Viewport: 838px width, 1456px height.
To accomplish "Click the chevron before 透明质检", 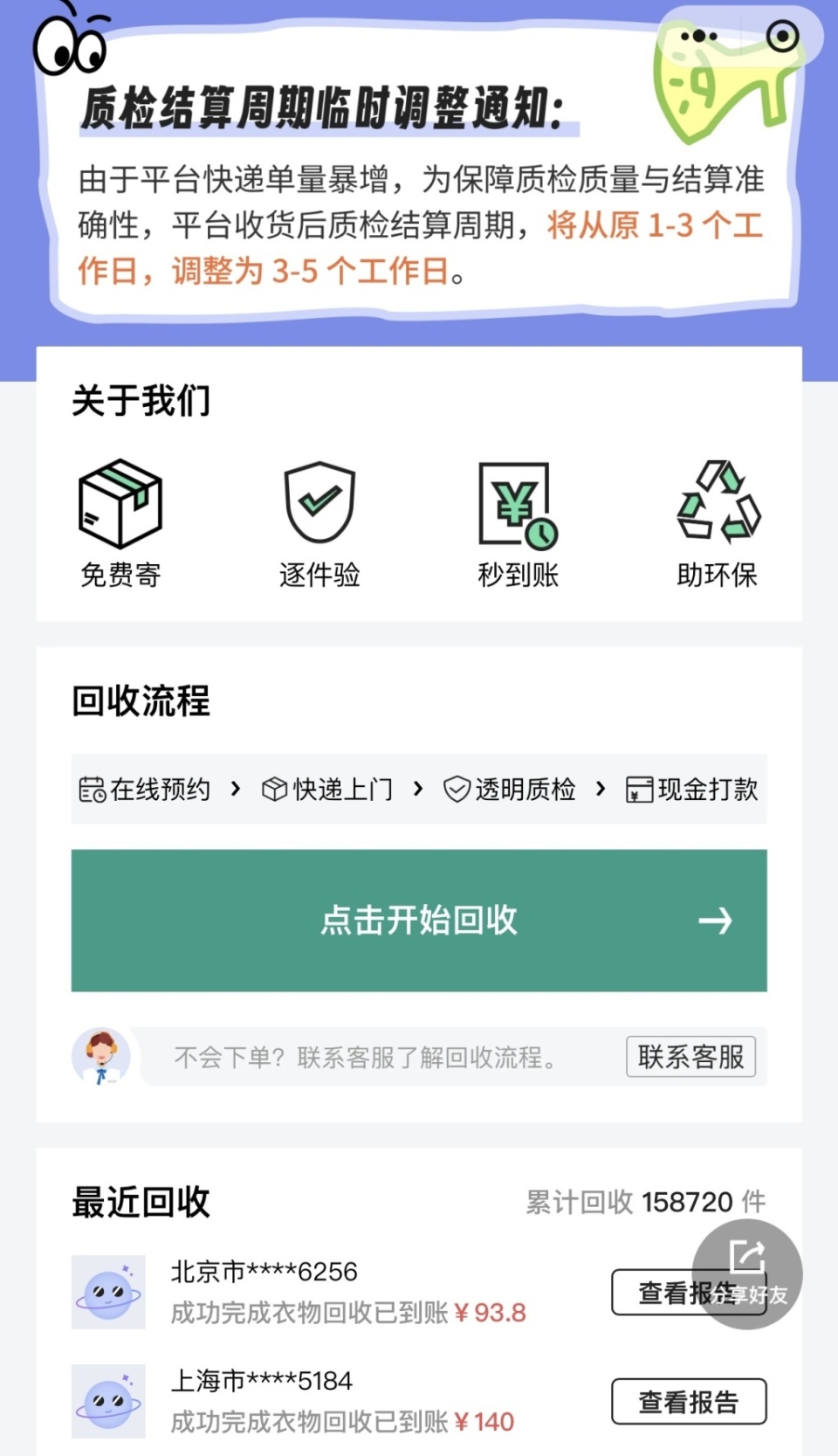I will click(417, 789).
